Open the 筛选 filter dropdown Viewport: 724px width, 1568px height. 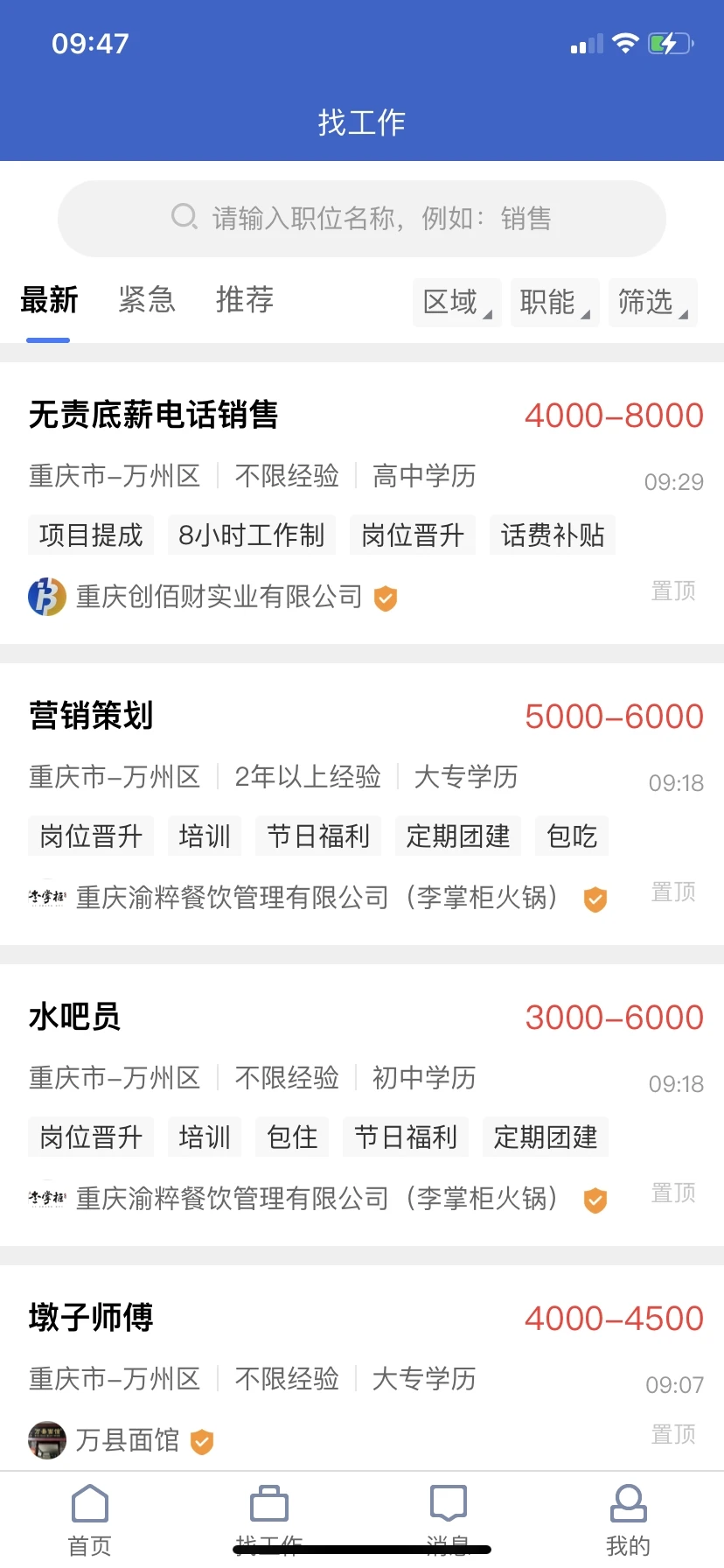pos(652,301)
